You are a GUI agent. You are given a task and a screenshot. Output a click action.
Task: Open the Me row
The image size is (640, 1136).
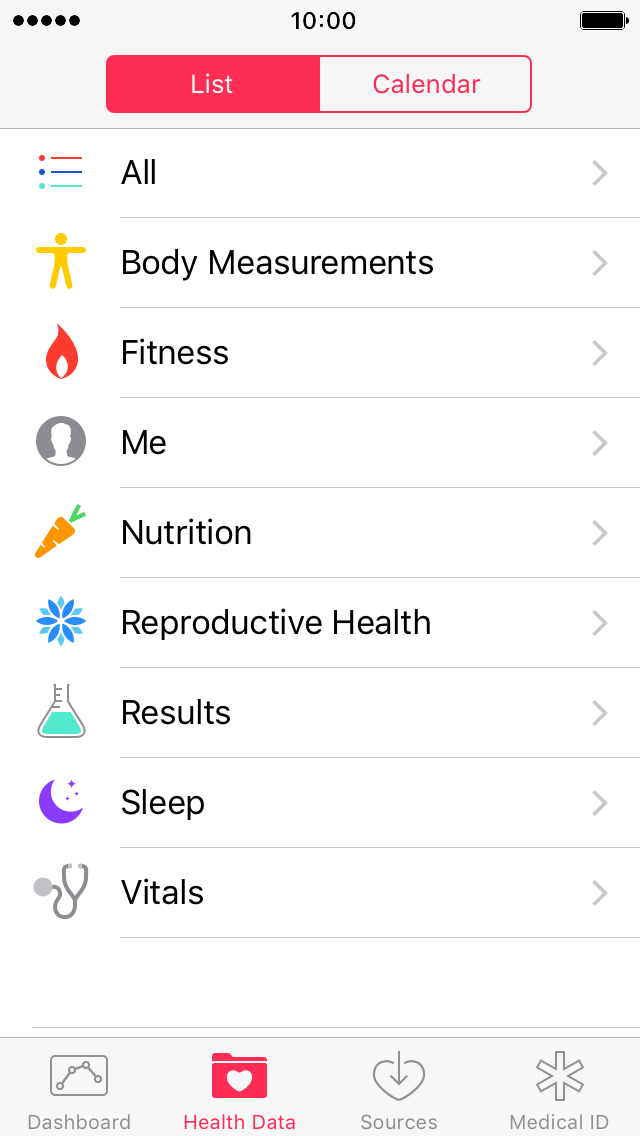coord(320,443)
